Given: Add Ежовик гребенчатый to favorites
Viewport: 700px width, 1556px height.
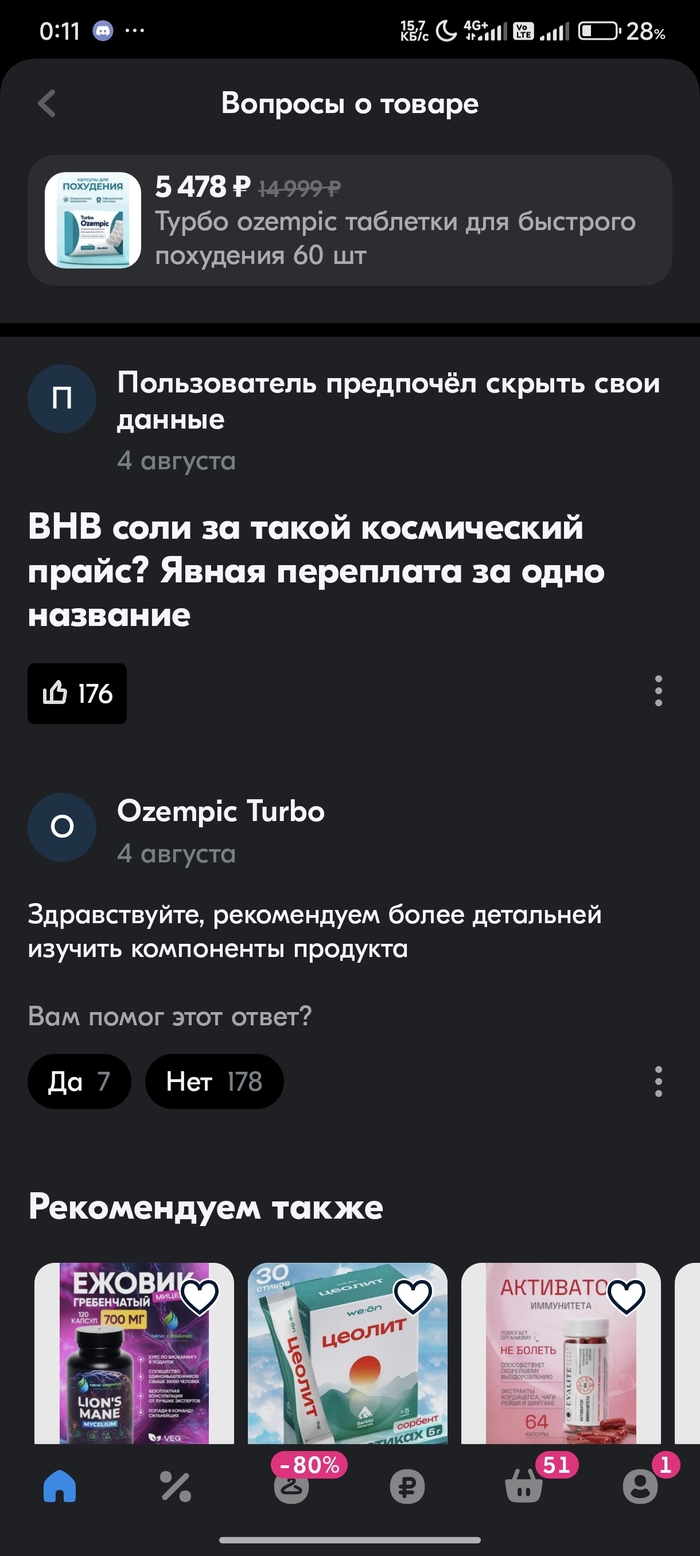Looking at the screenshot, I should click(200, 1297).
